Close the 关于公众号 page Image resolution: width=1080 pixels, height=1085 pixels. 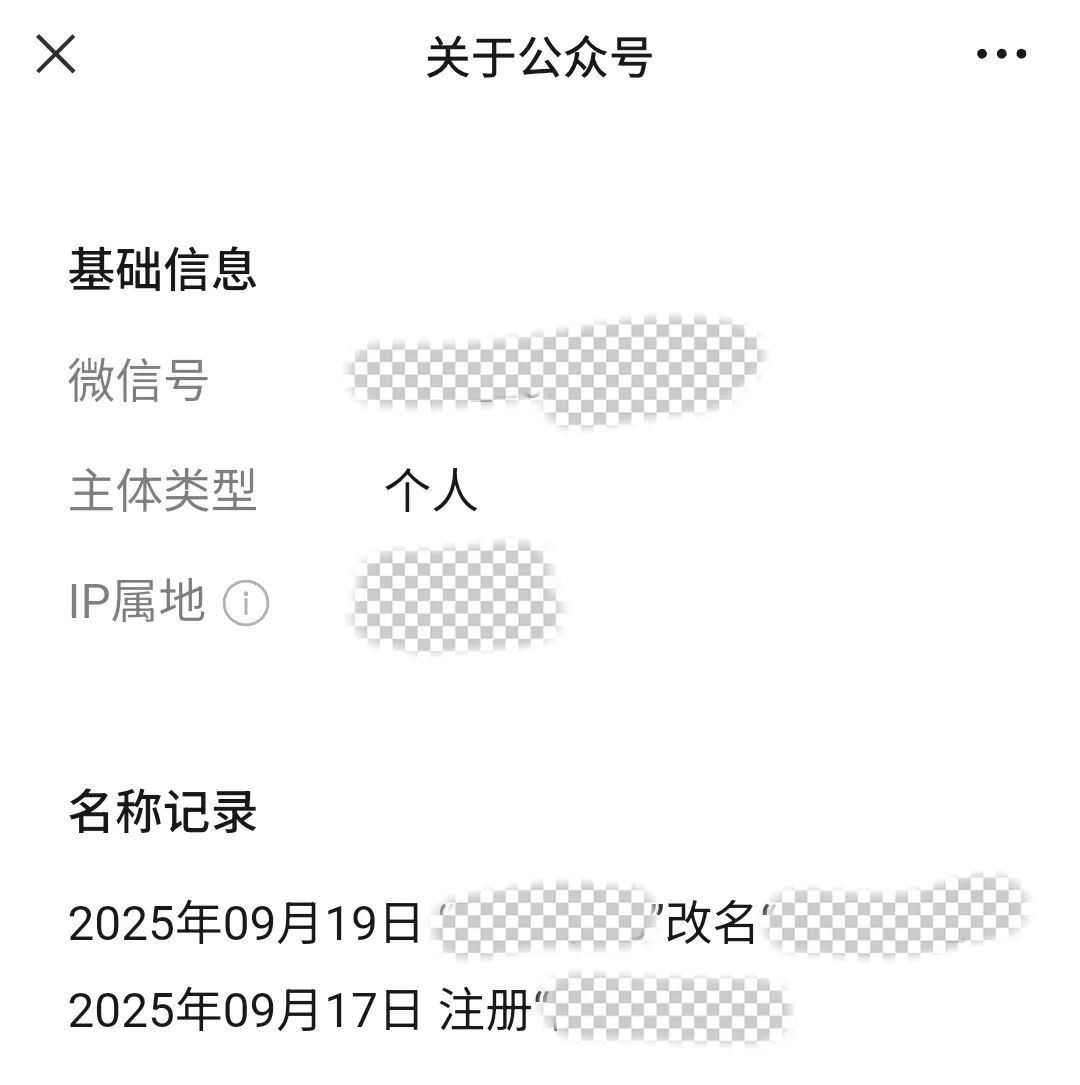pyautogui.click(x=56, y=54)
